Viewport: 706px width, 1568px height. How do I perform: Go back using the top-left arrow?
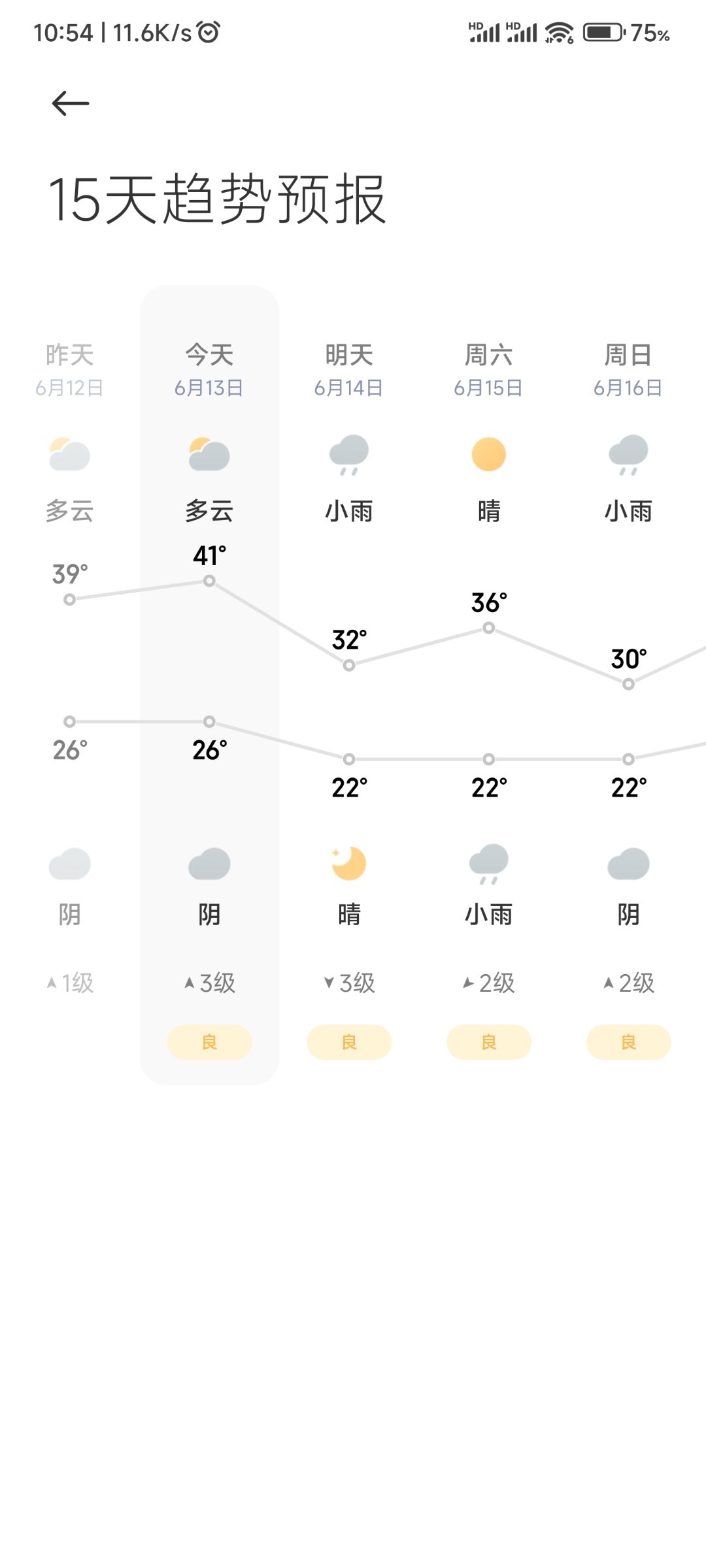[71, 103]
